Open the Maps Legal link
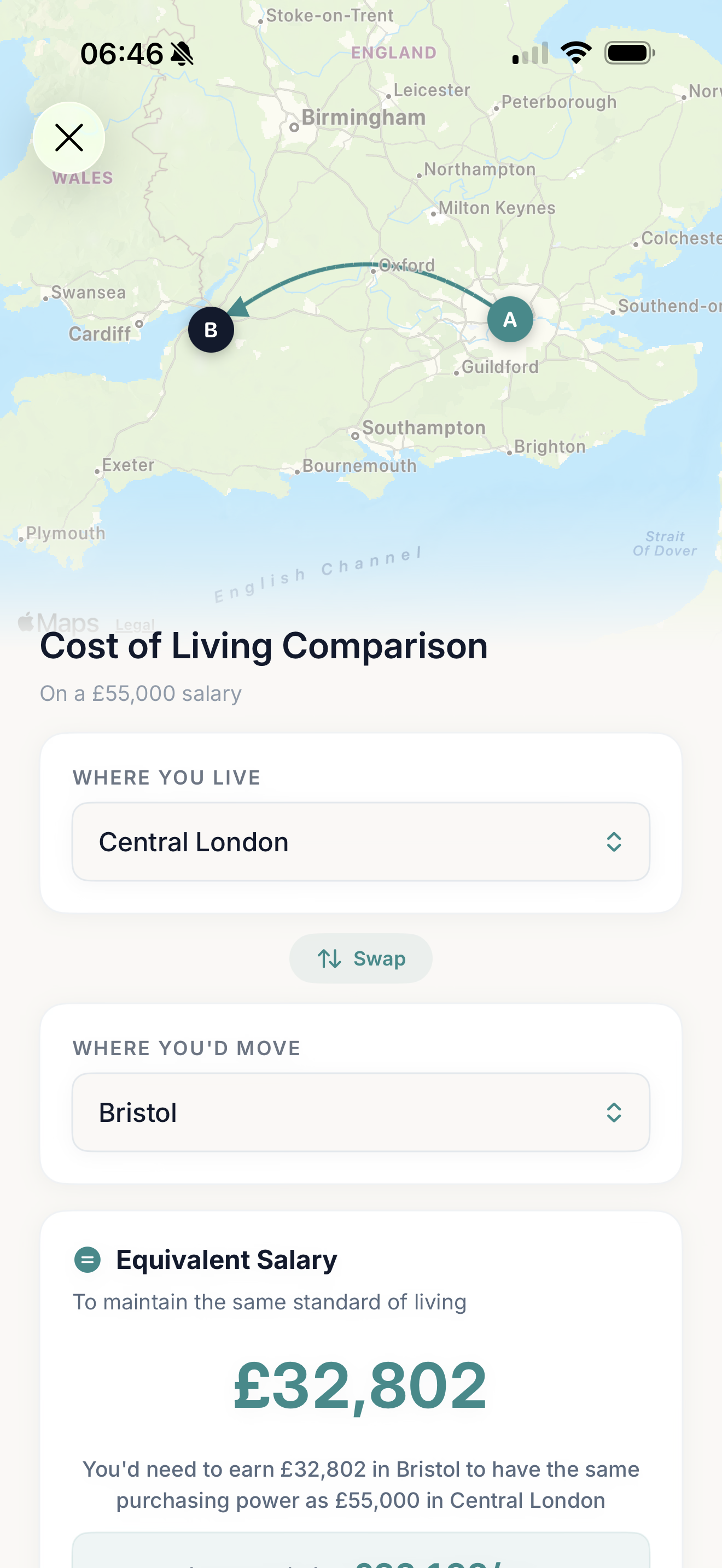This screenshot has height=1568, width=722. click(x=136, y=624)
